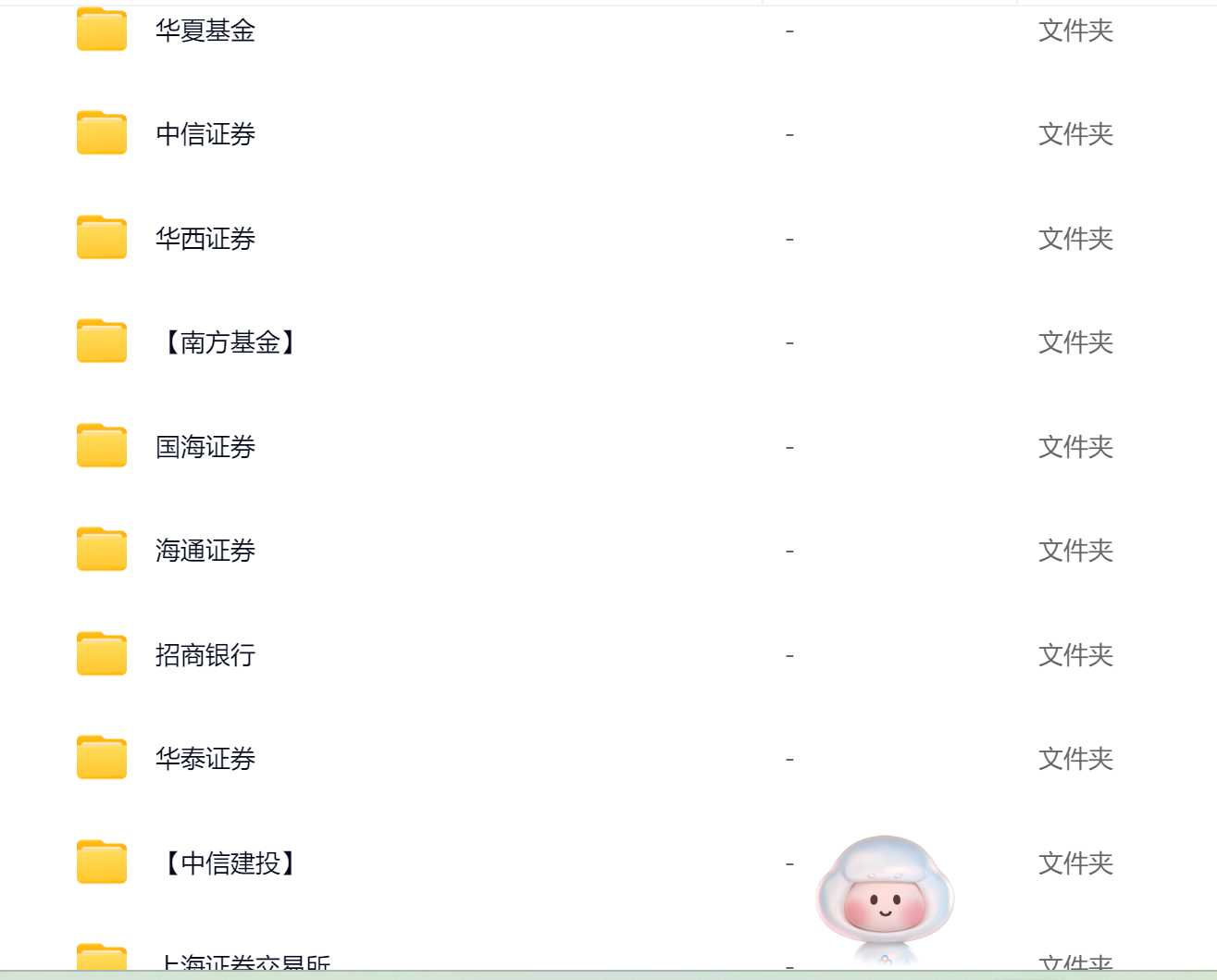Open the 华泰证券 folder
The width and height of the screenshot is (1217, 980).
(205, 759)
